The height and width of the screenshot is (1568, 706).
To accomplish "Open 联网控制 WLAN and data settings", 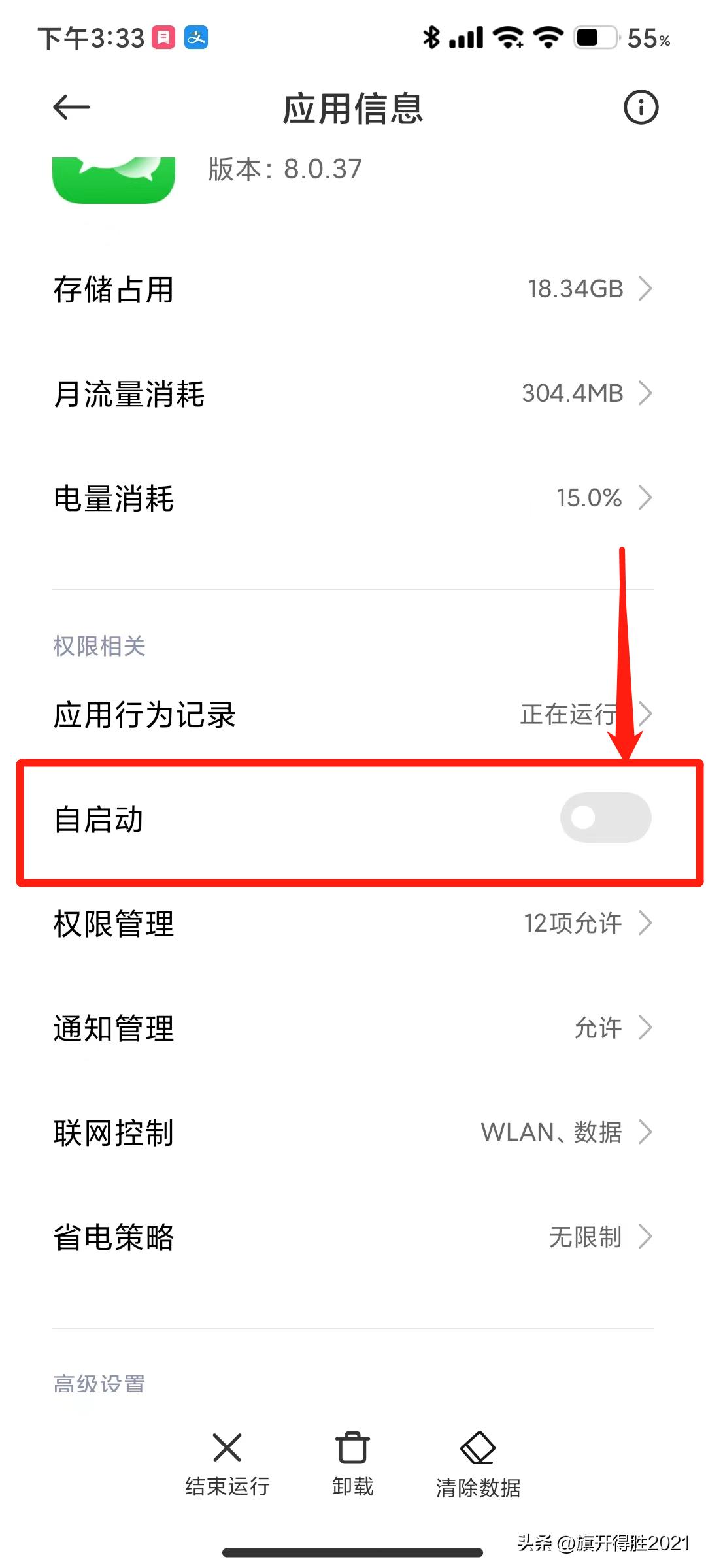I will (353, 1132).
